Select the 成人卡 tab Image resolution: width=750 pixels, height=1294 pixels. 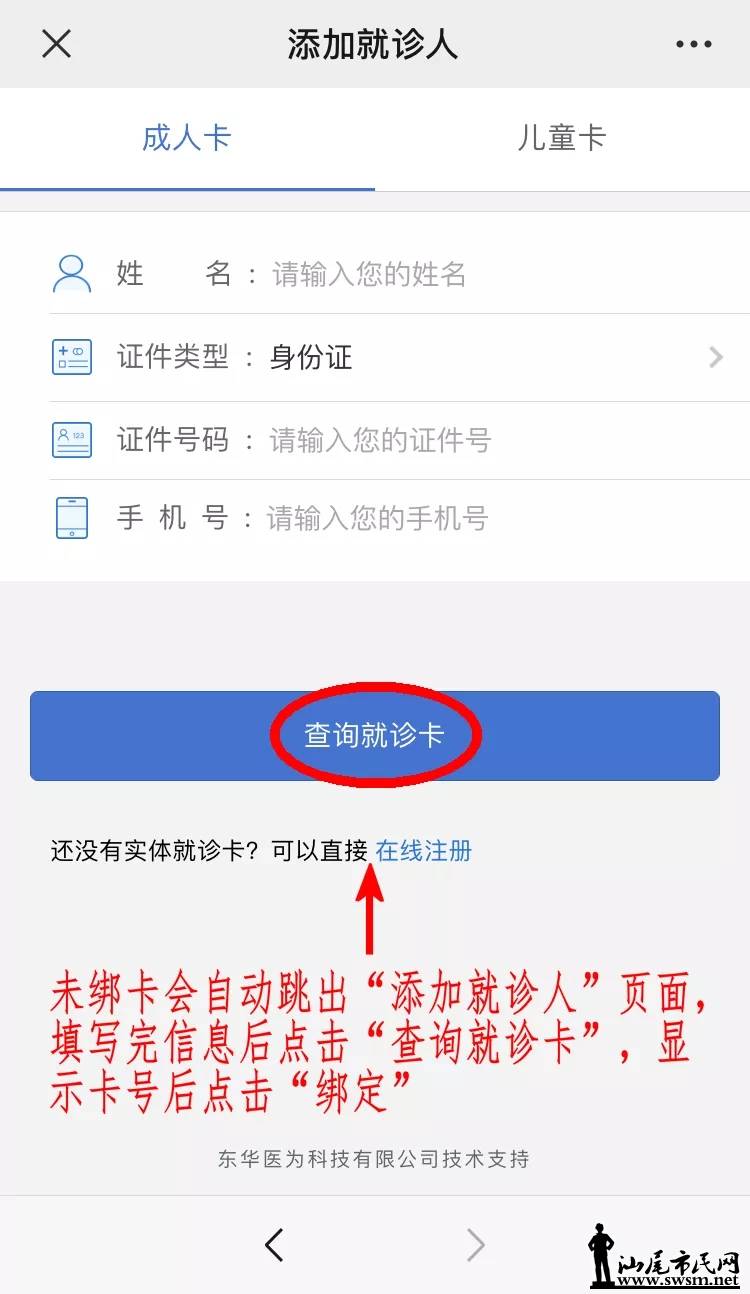(187, 138)
